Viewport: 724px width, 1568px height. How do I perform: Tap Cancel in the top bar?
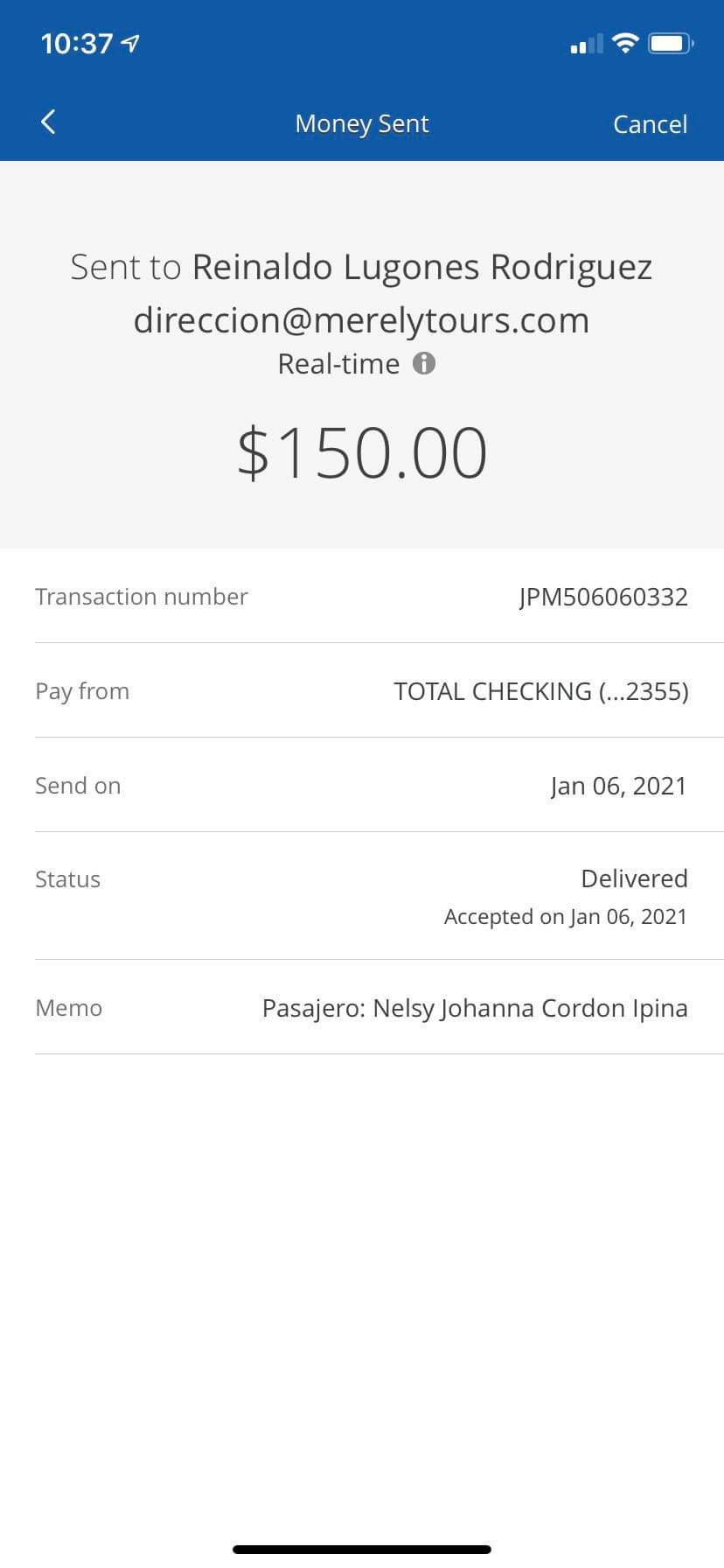point(650,124)
